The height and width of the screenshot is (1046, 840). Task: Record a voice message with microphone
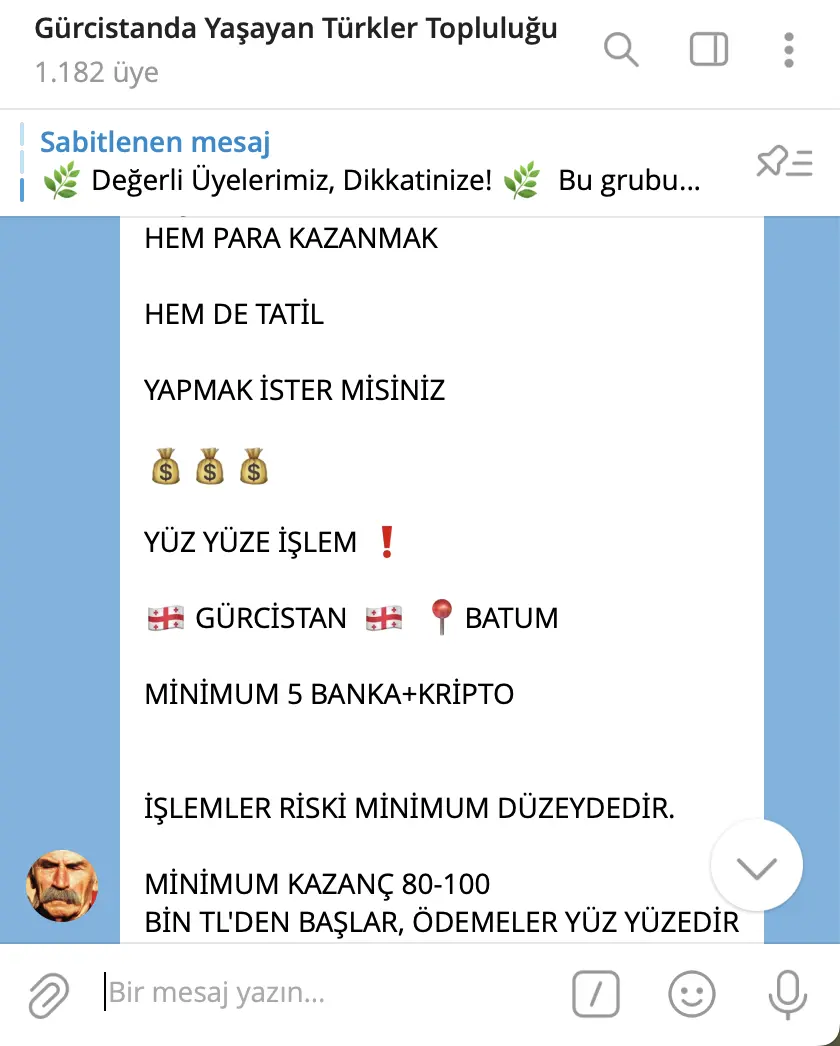pos(787,994)
